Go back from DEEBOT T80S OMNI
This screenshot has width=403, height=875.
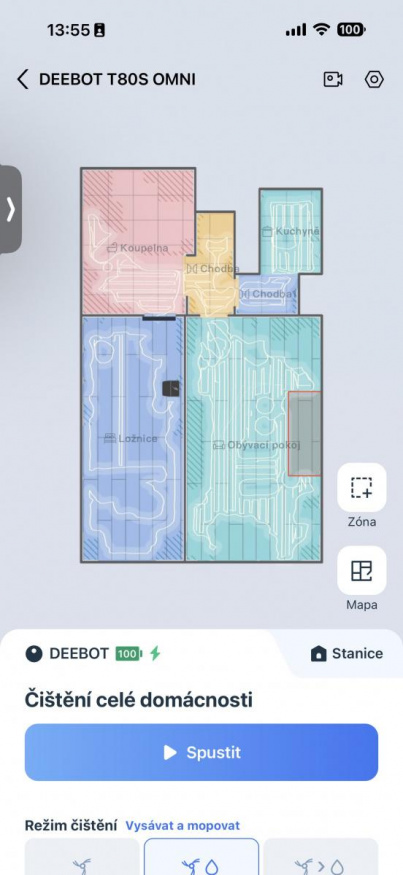[x=22, y=79]
